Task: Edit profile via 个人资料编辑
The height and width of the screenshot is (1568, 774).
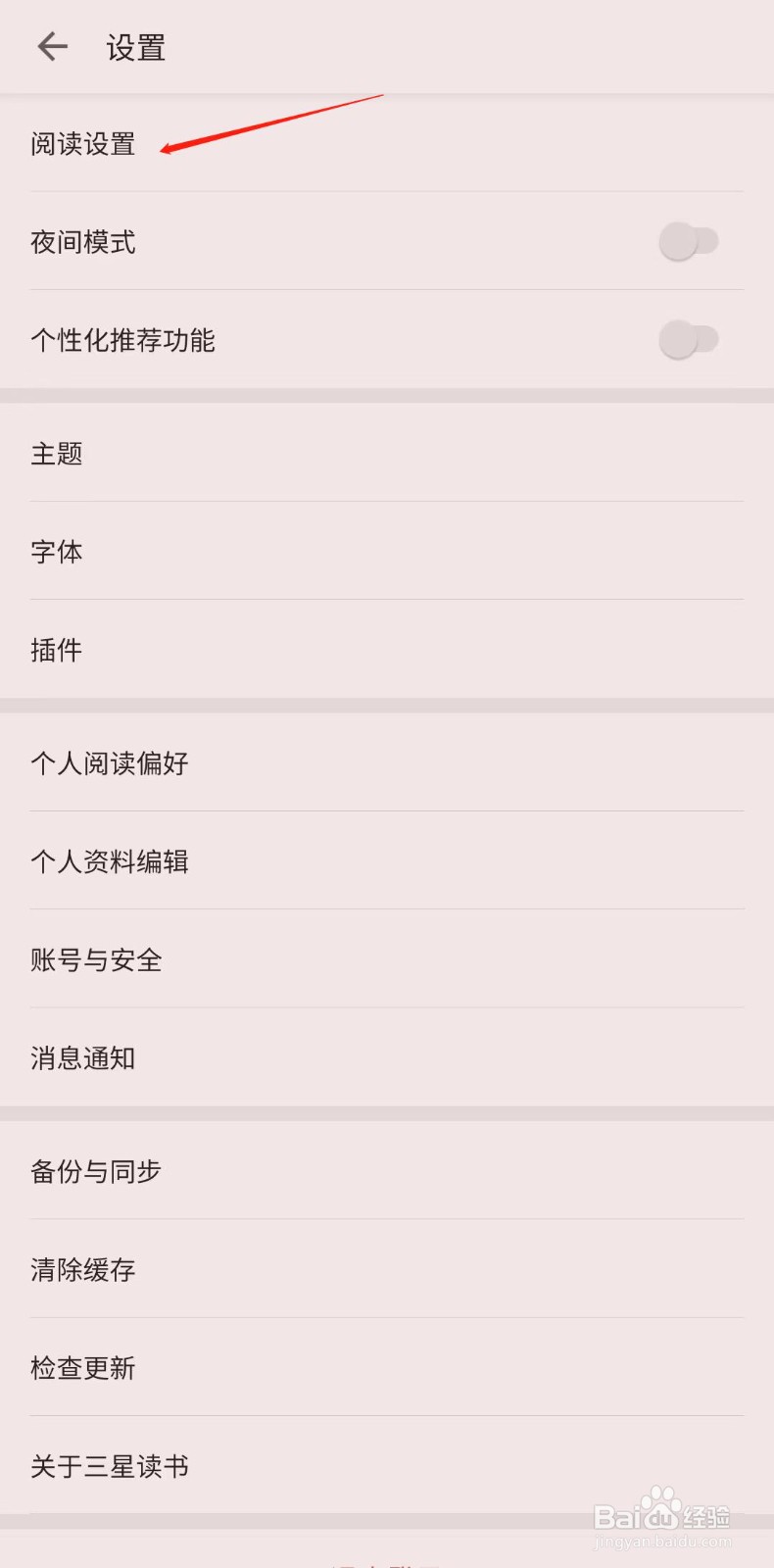Action: pos(111,861)
